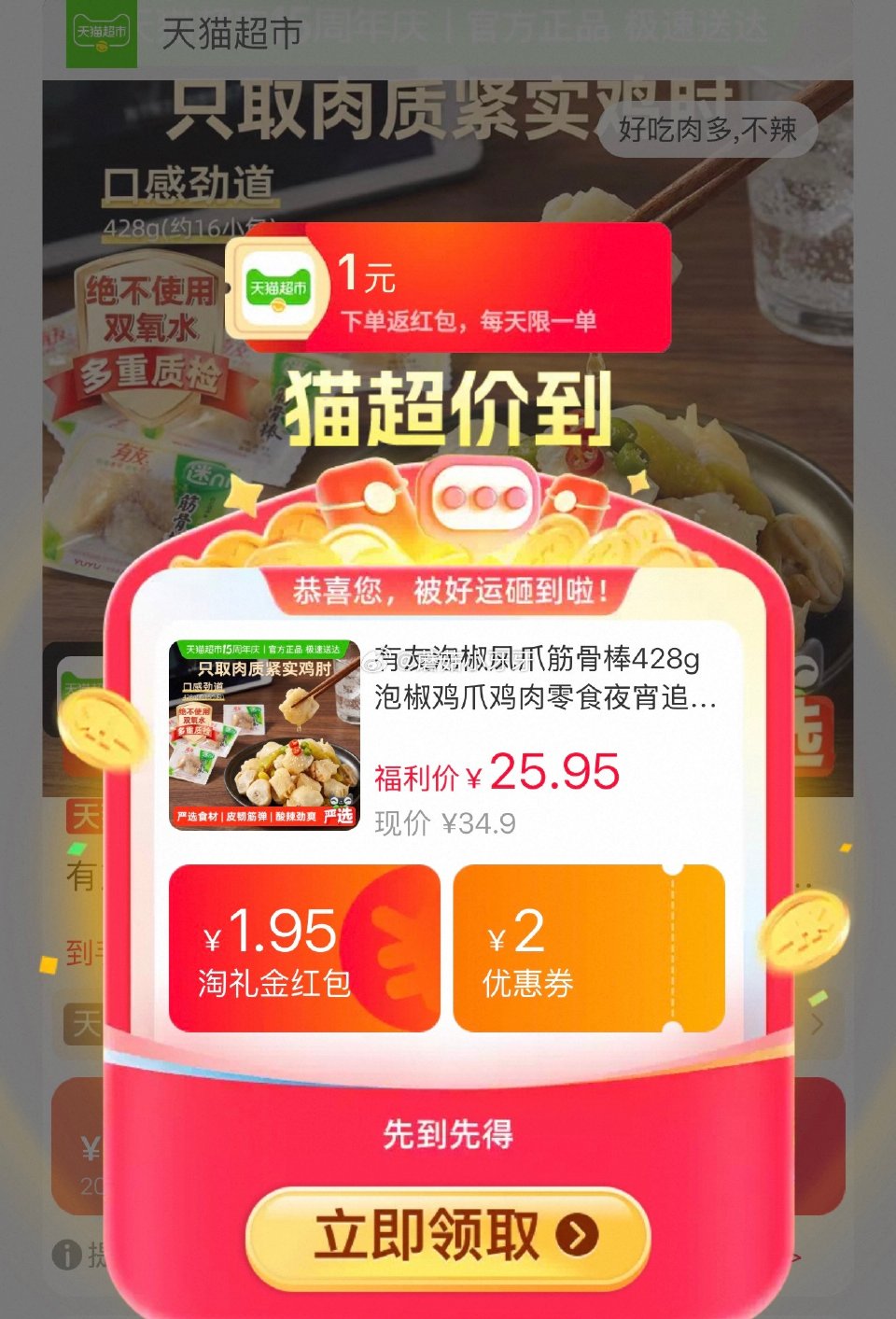Tap the arrow icon inside 立即领取 button

(572, 1236)
